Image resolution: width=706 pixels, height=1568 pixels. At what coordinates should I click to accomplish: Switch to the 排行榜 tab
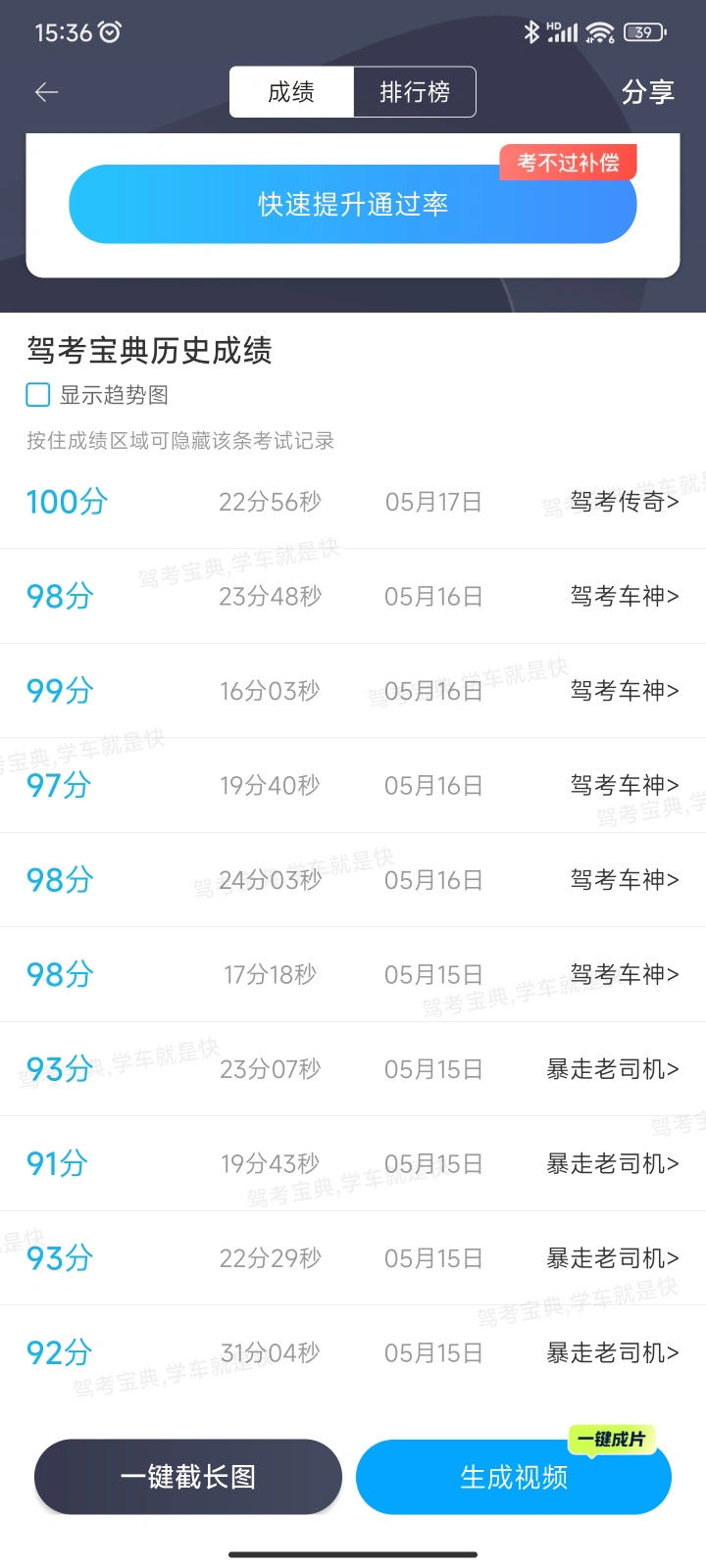click(415, 92)
